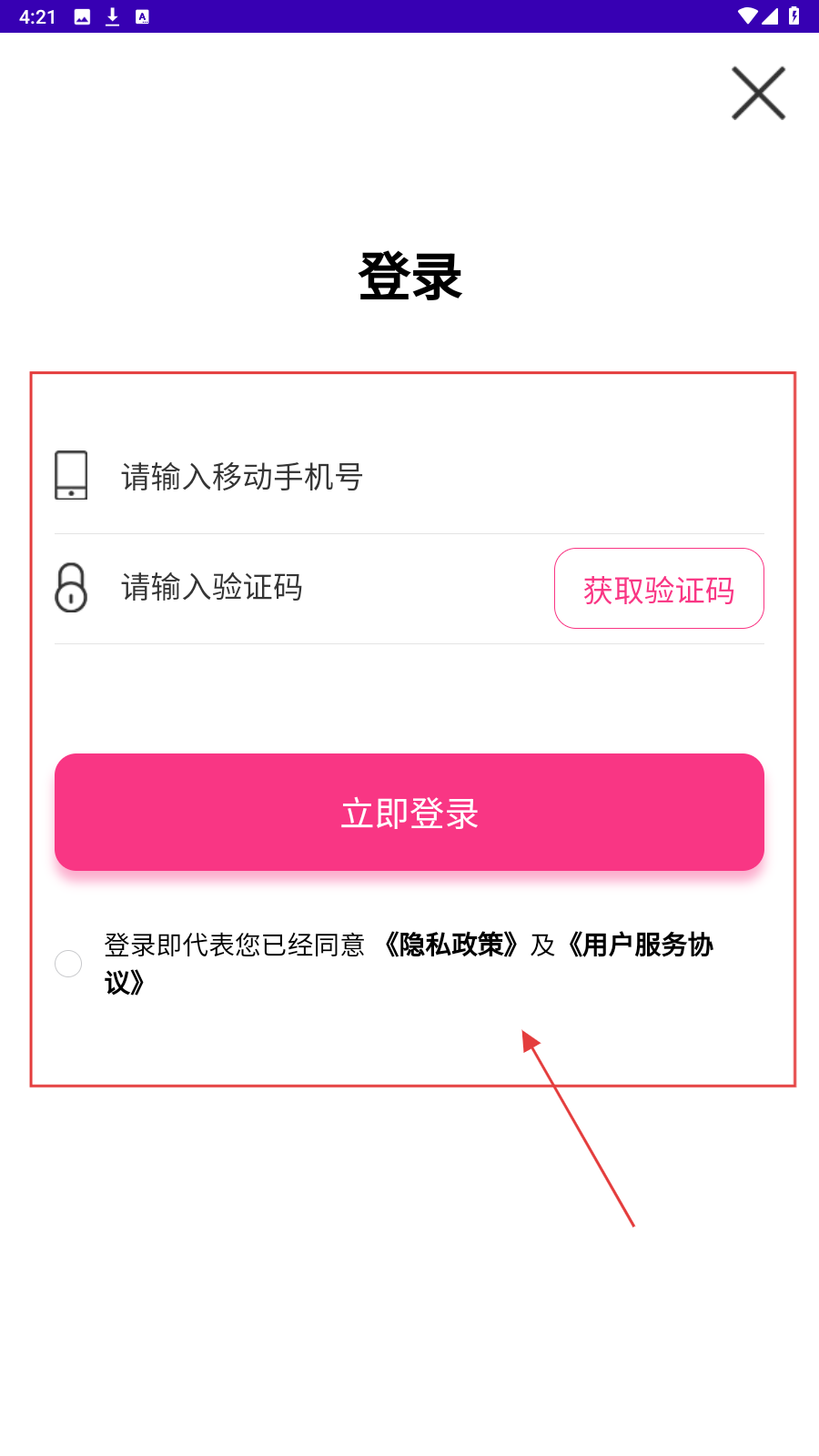Tap 获取验证码 to get the code
The width and height of the screenshot is (819, 1456).
click(x=659, y=589)
